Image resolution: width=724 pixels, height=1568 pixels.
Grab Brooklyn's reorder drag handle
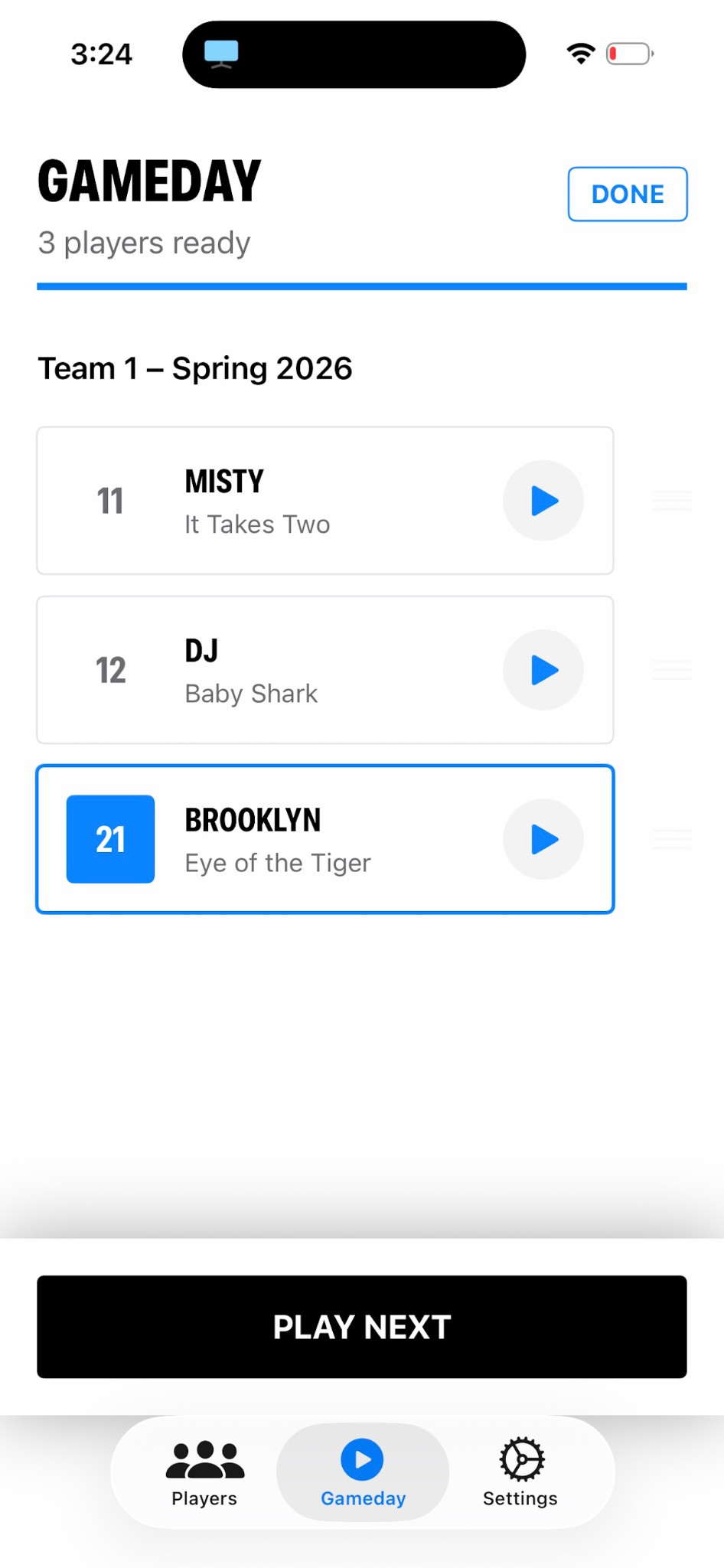click(x=671, y=839)
